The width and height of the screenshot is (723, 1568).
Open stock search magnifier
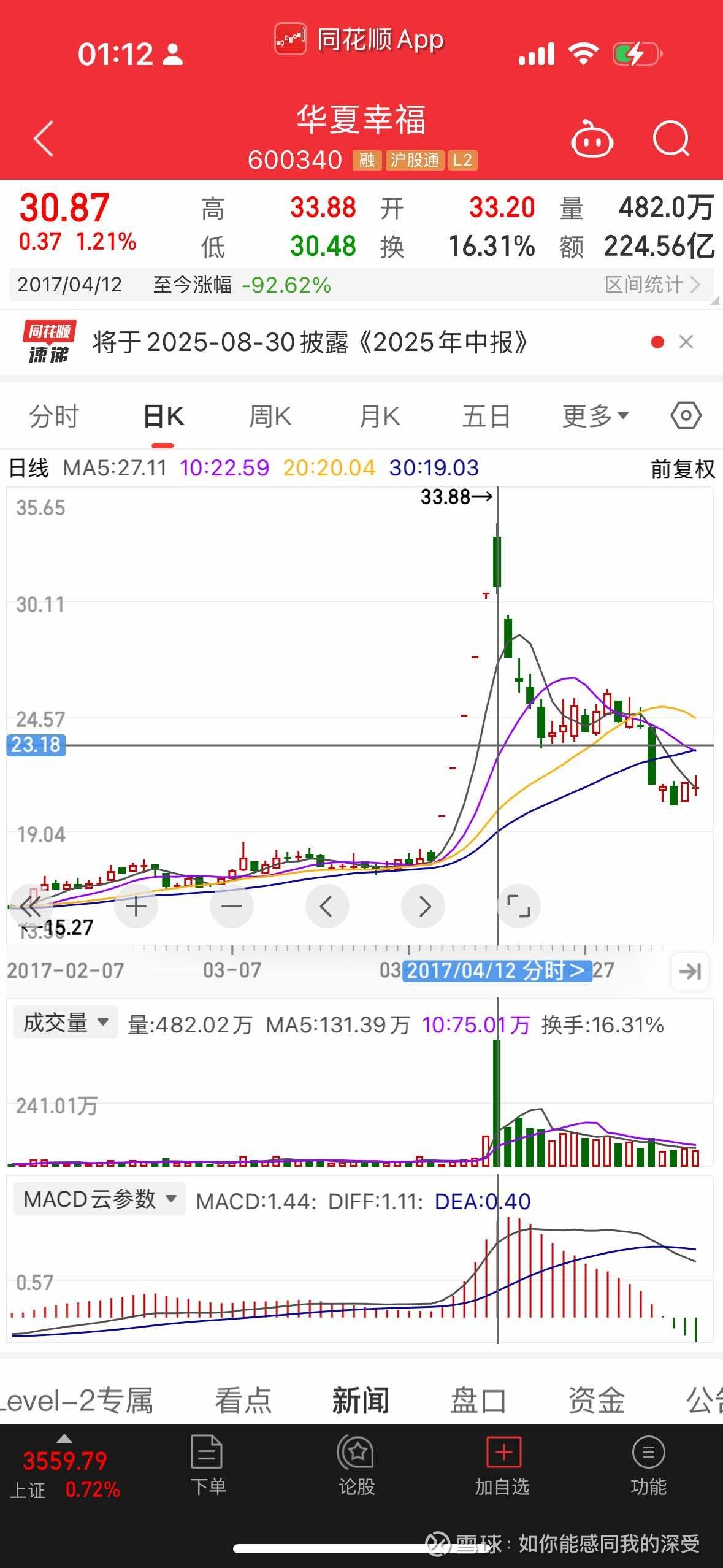pos(671,139)
